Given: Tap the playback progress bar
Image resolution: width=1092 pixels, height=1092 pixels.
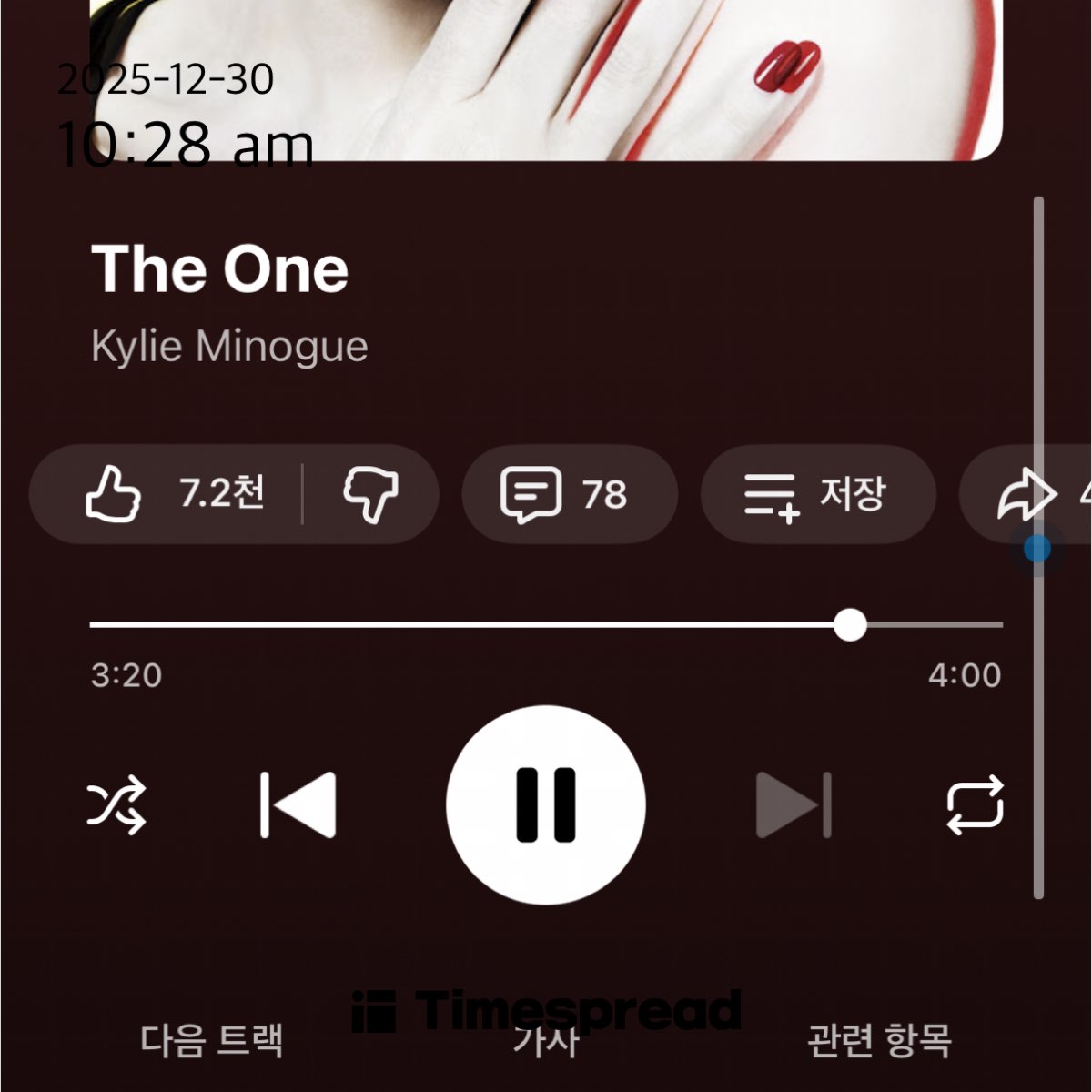Looking at the screenshot, I should pyautogui.click(x=546, y=625).
